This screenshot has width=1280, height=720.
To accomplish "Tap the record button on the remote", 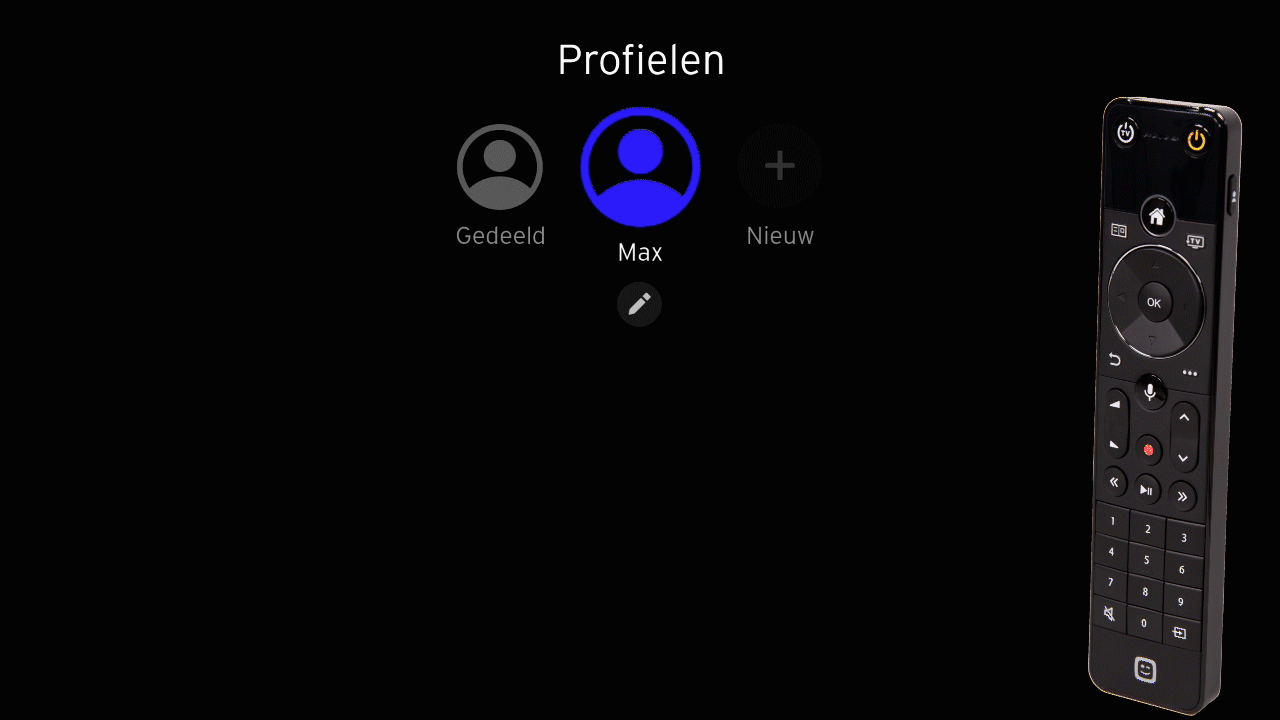I will pyautogui.click(x=1148, y=450).
